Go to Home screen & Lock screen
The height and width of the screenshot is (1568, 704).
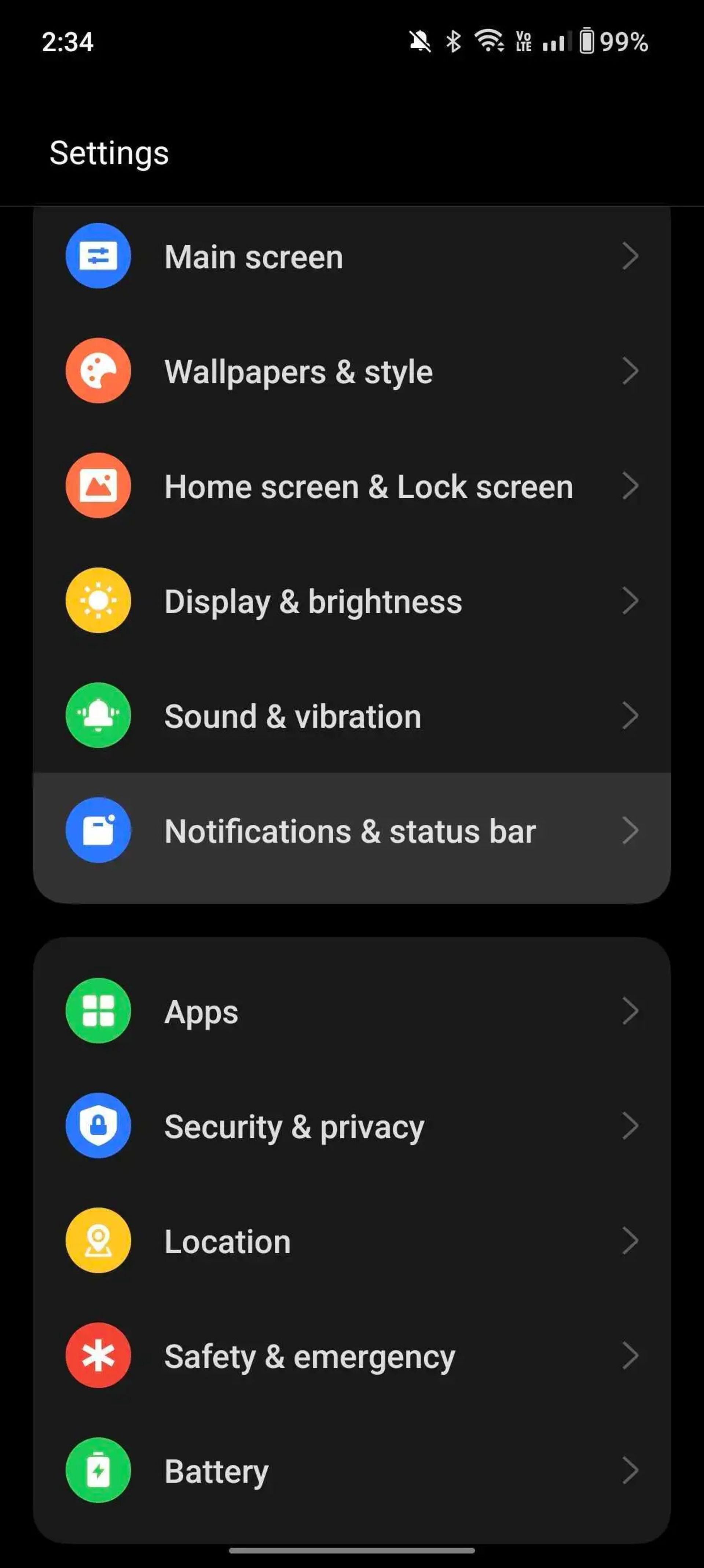tap(352, 486)
